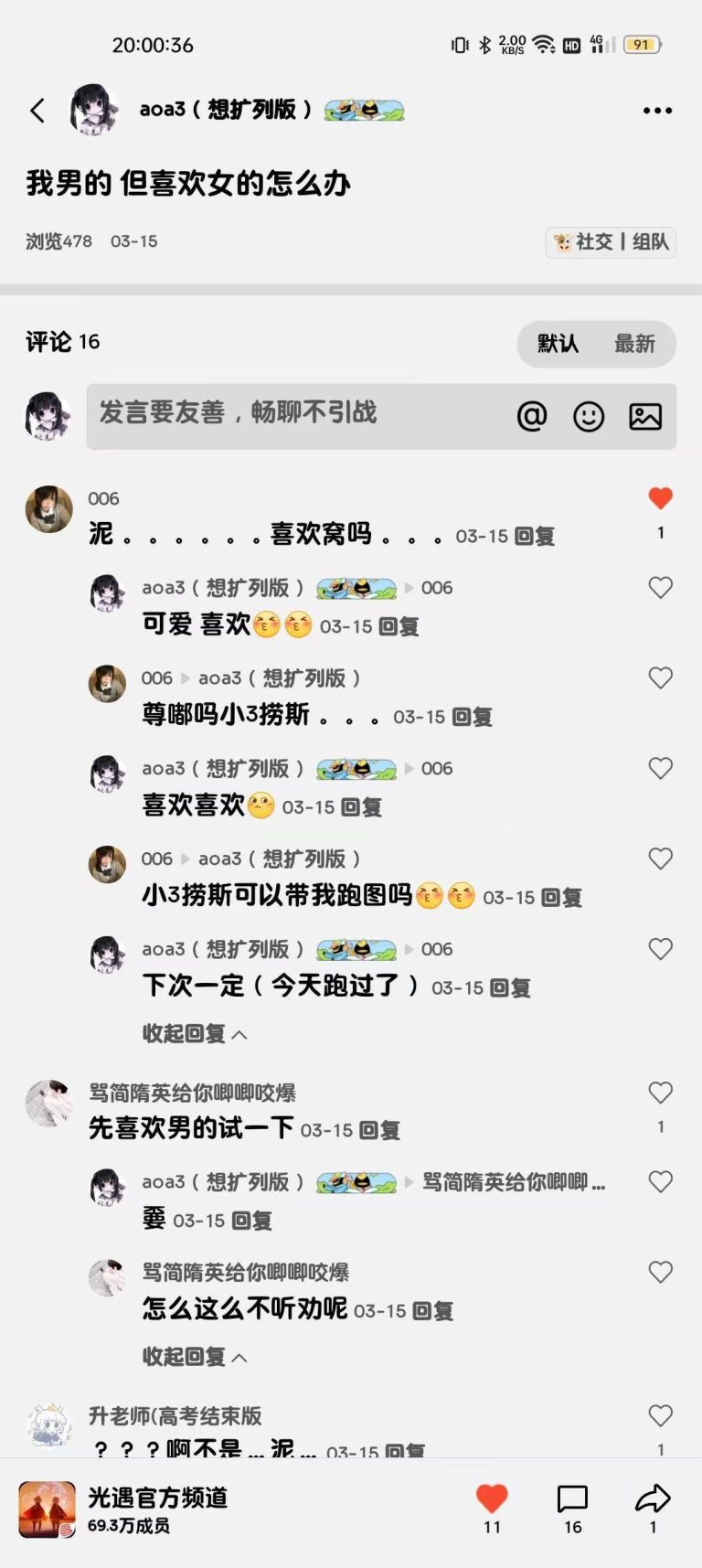Open the emoji picker icon
702x1568 pixels.
coord(589,417)
